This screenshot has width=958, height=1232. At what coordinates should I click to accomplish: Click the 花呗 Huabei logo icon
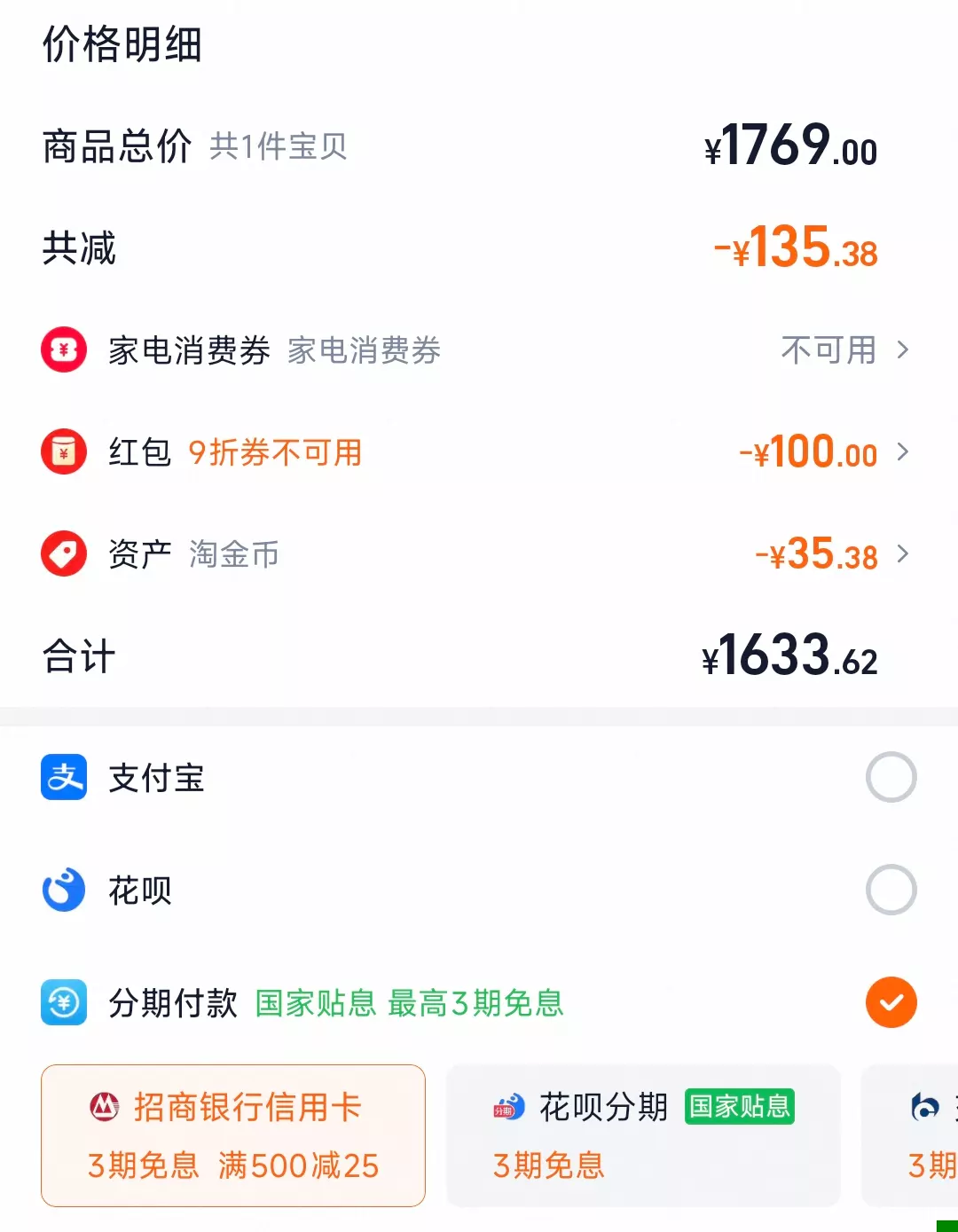tap(63, 891)
